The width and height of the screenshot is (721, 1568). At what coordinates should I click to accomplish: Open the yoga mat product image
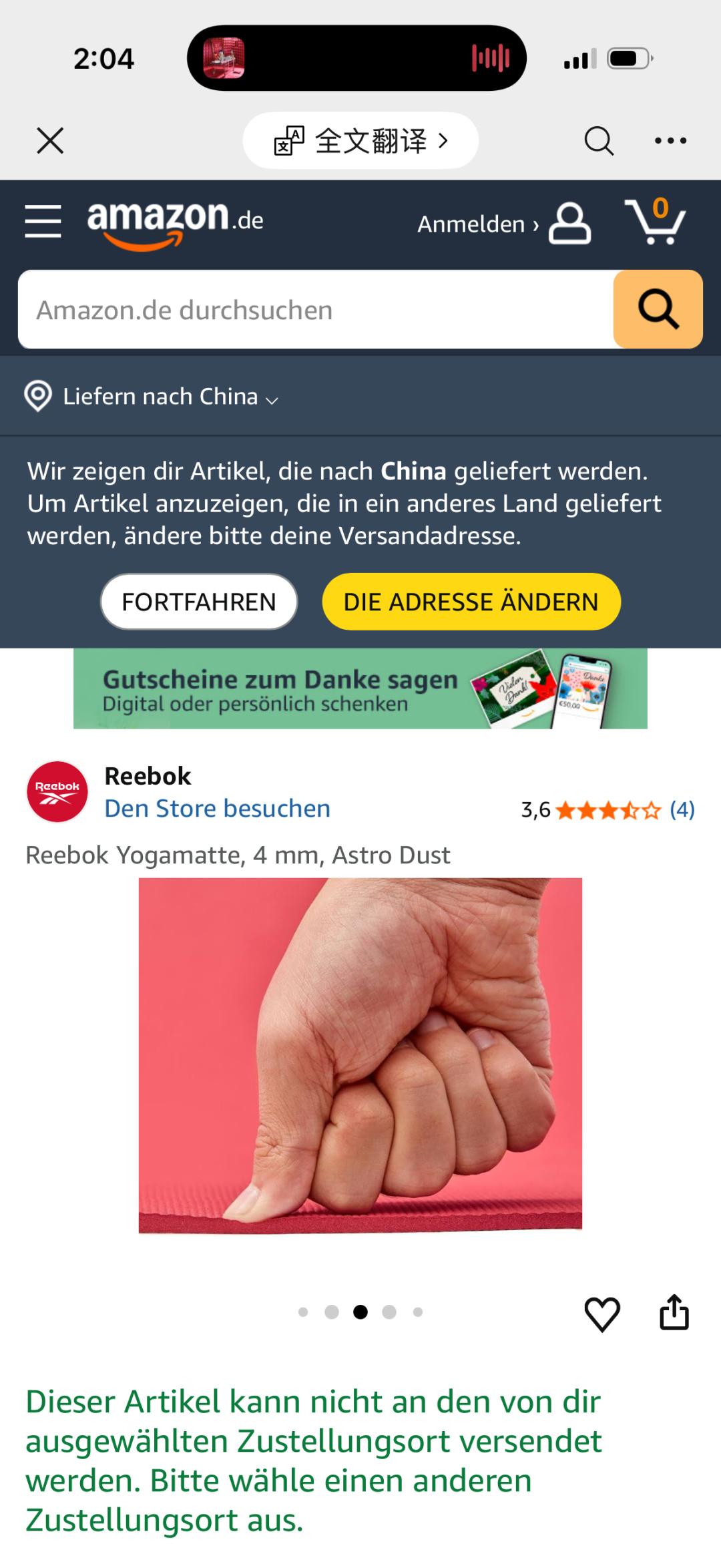[360, 1055]
